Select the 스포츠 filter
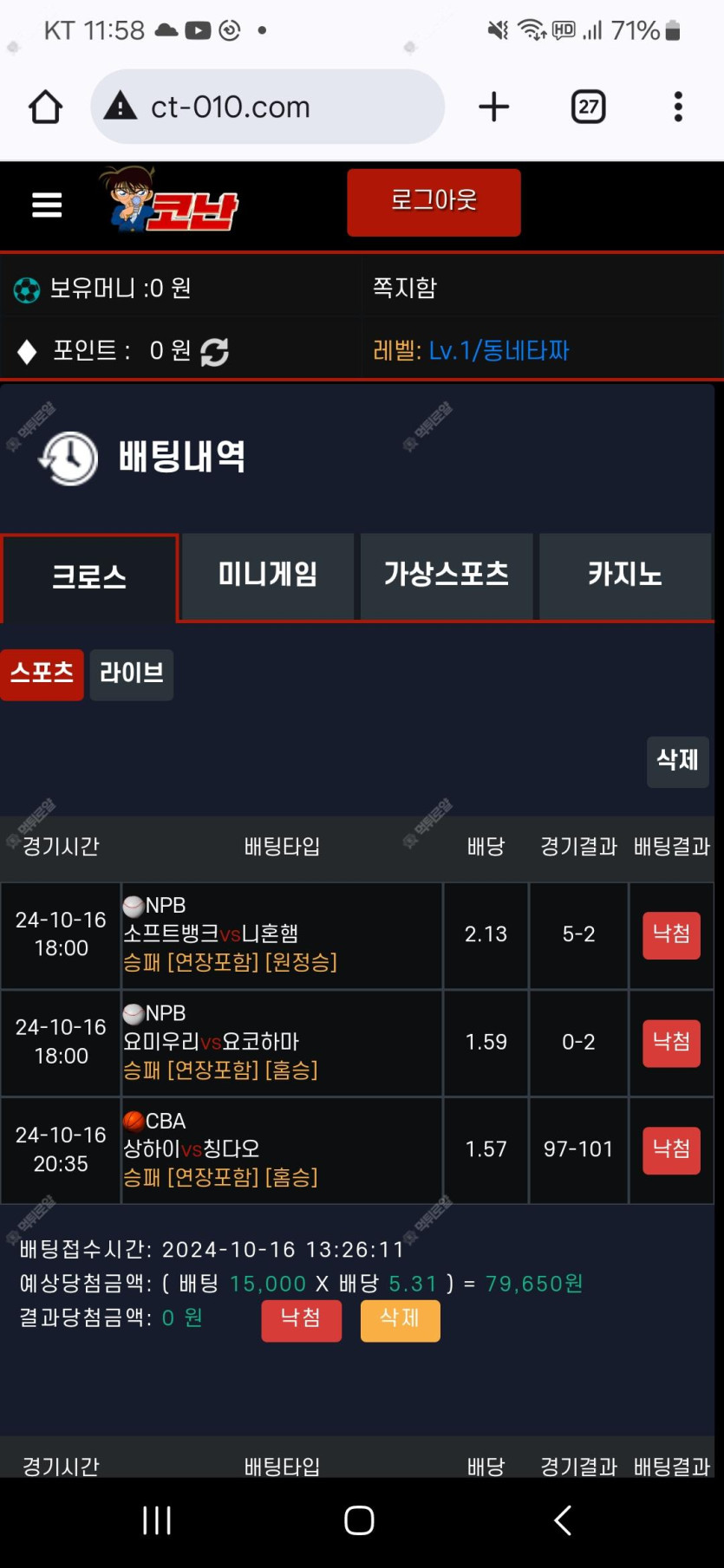Viewport: 724px width, 1568px height. pos(42,673)
